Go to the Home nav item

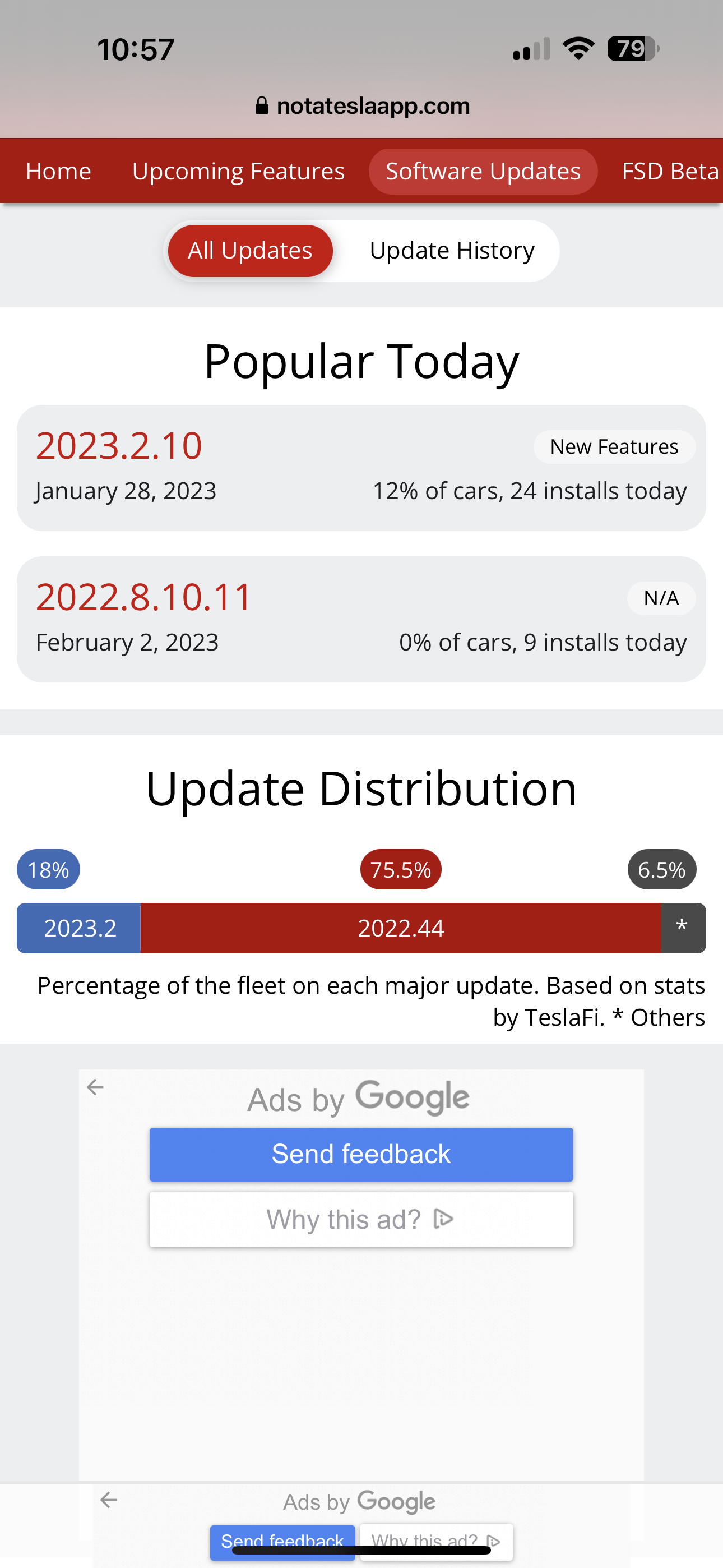[x=58, y=172]
